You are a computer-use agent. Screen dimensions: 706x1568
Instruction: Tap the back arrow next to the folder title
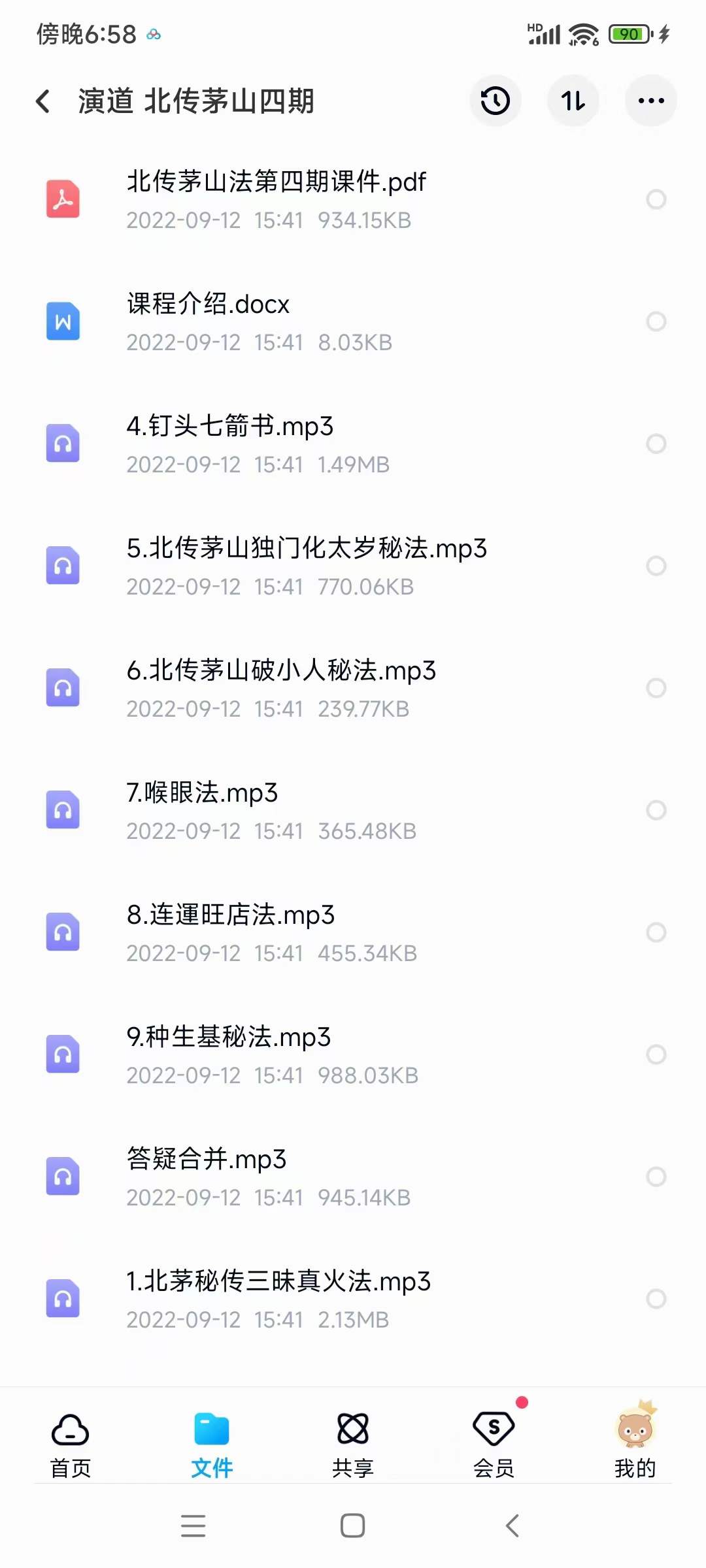pos(43,101)
